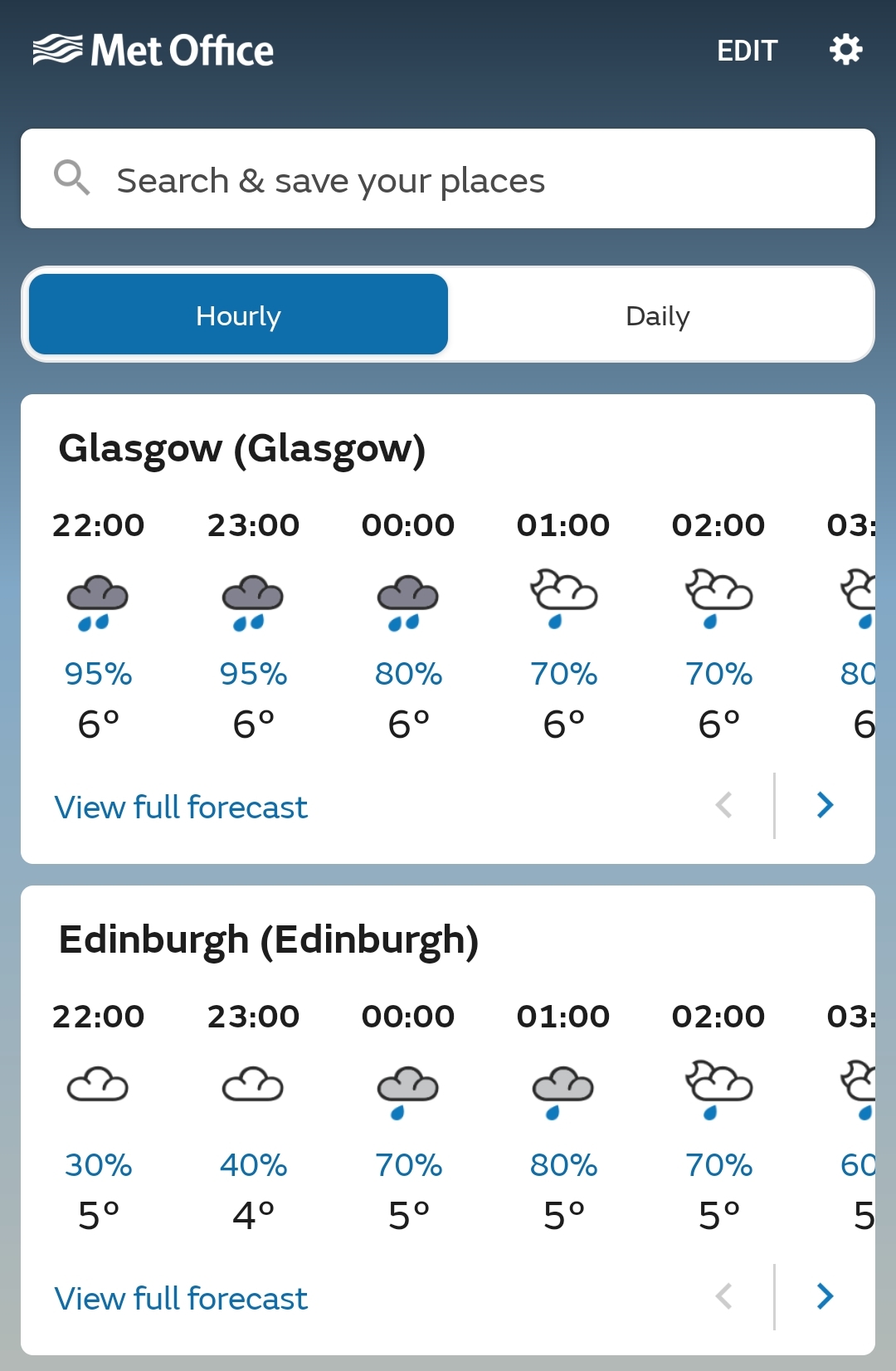Open the settings gear
The width and height of the screenshot is (896, 1371).
pyautogui.click(x=845, y=51)
